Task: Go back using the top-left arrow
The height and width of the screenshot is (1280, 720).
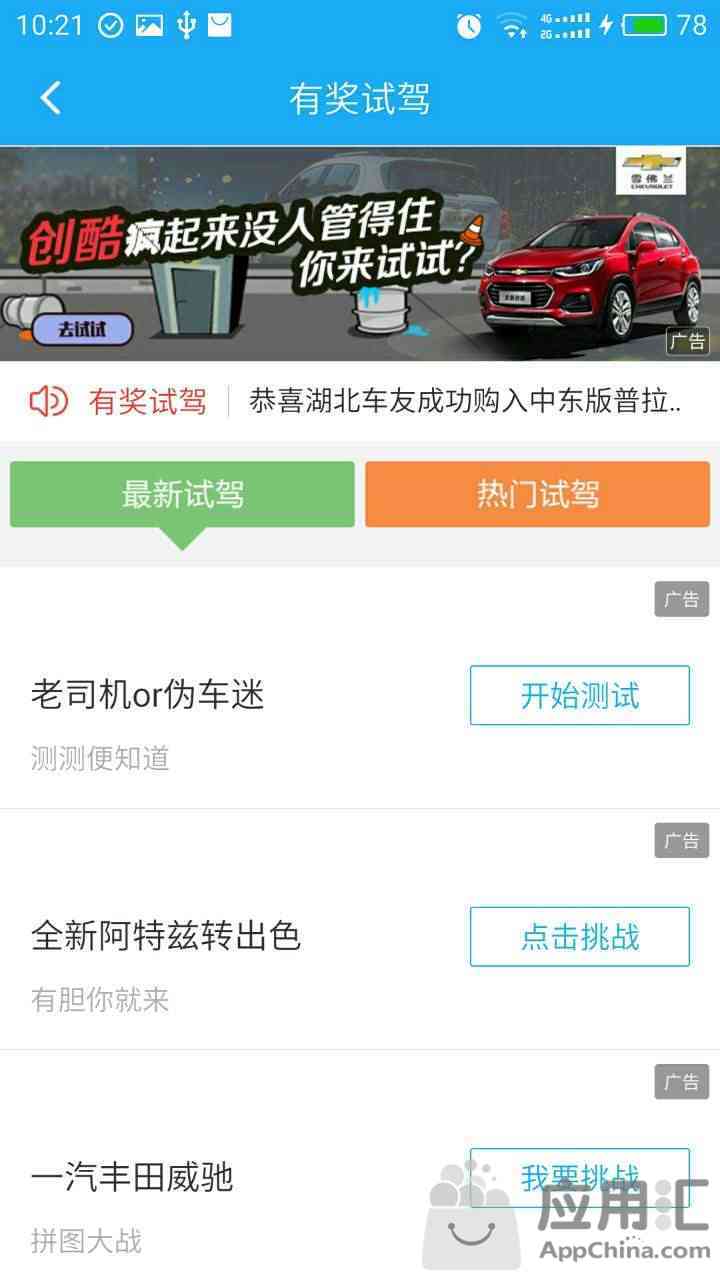Action: click(x=51, y=98)
